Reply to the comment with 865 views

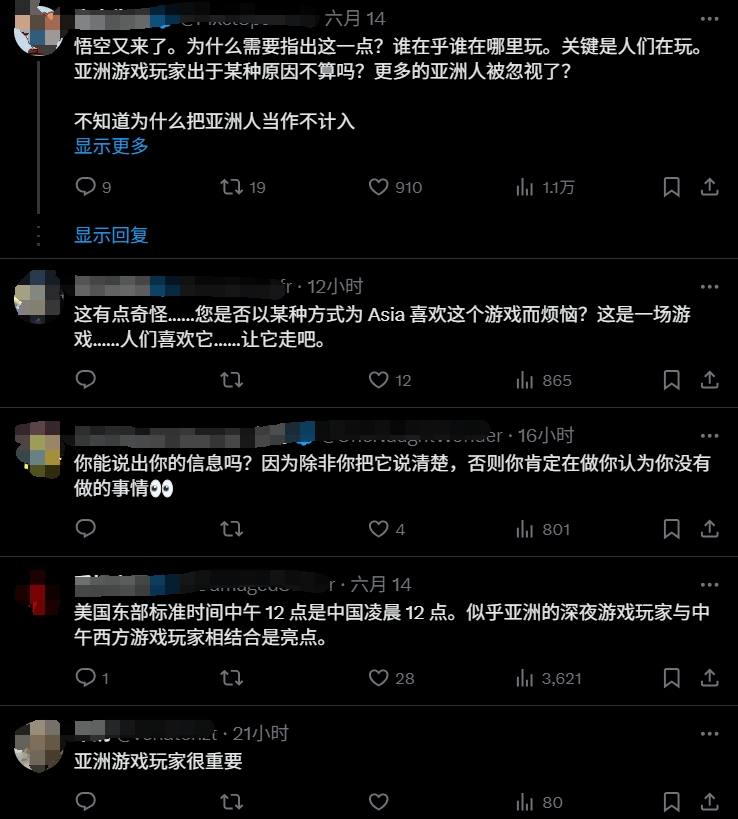pos(86,380)
